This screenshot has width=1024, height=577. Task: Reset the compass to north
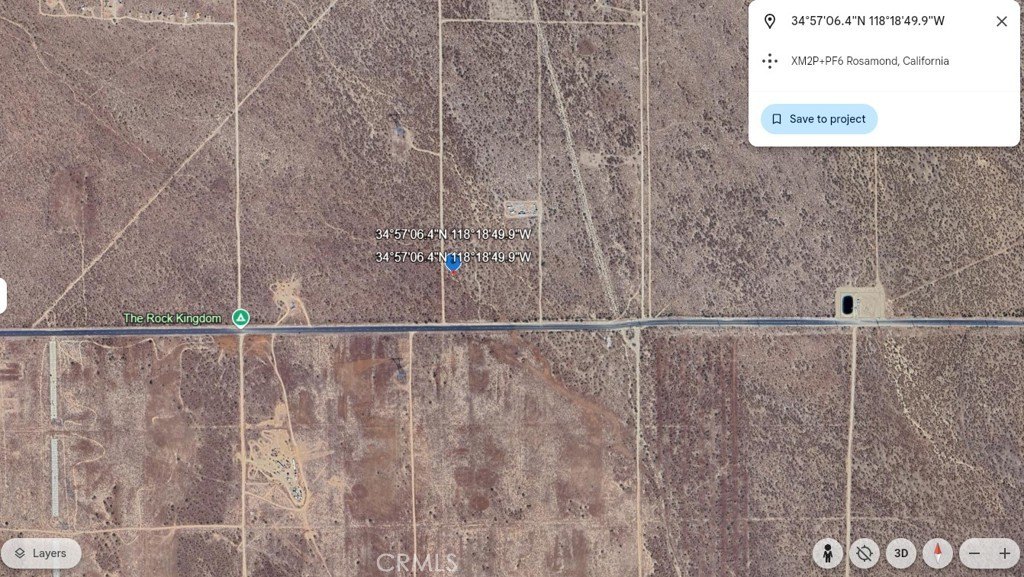coord(938,553)
